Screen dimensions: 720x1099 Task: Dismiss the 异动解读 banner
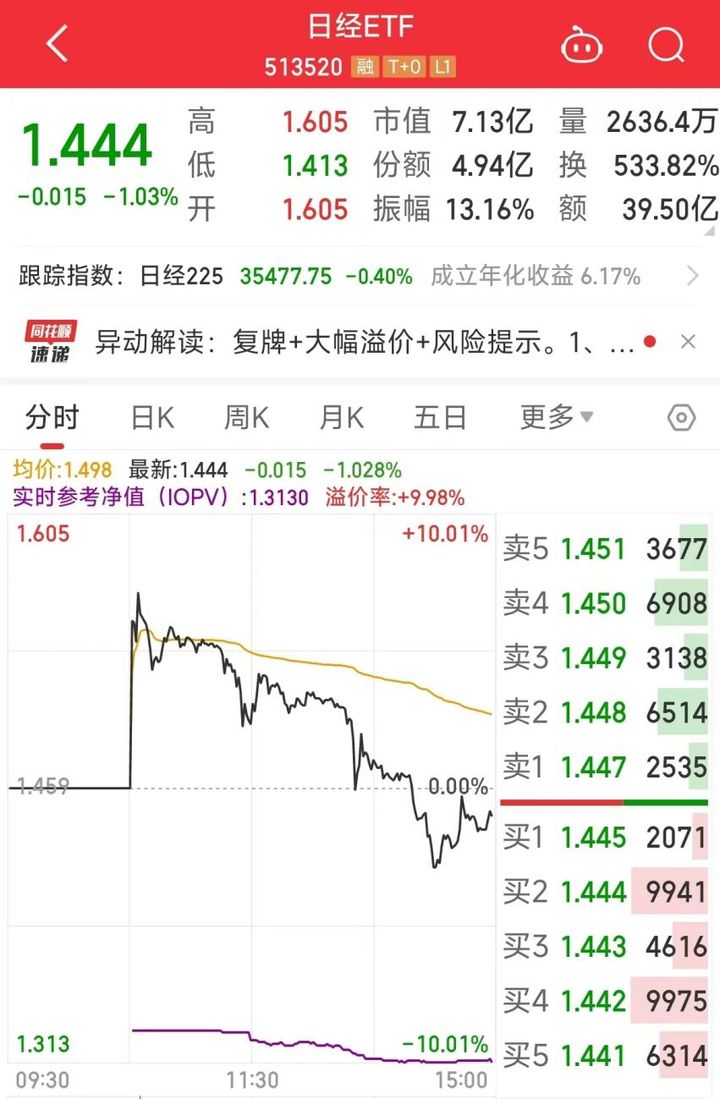pyautogui.click(x=688, y=342)
